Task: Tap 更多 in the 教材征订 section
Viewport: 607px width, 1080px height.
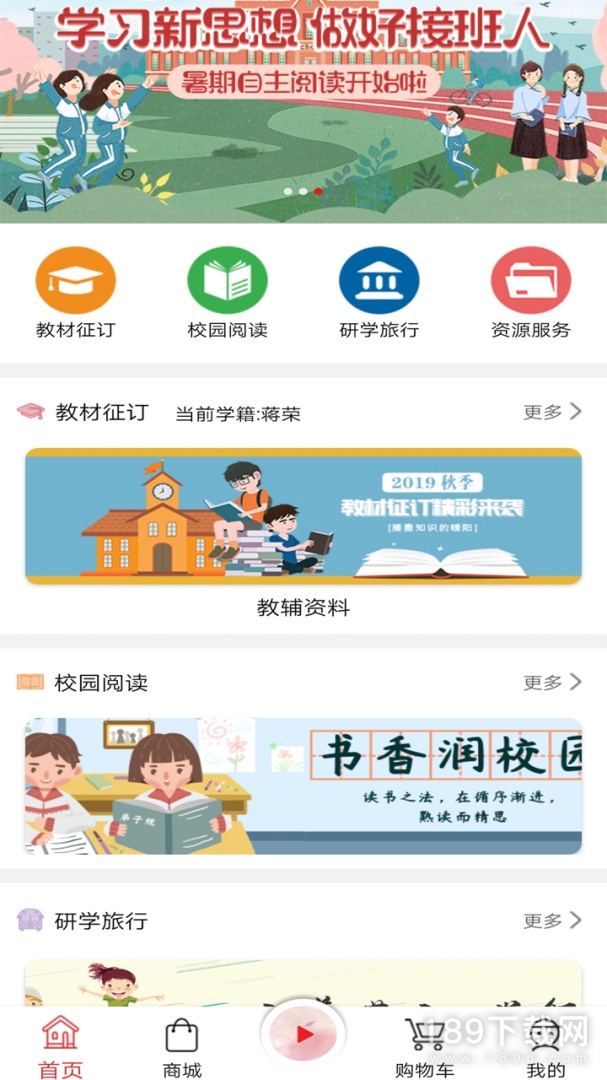Action: tap(552, 412)
